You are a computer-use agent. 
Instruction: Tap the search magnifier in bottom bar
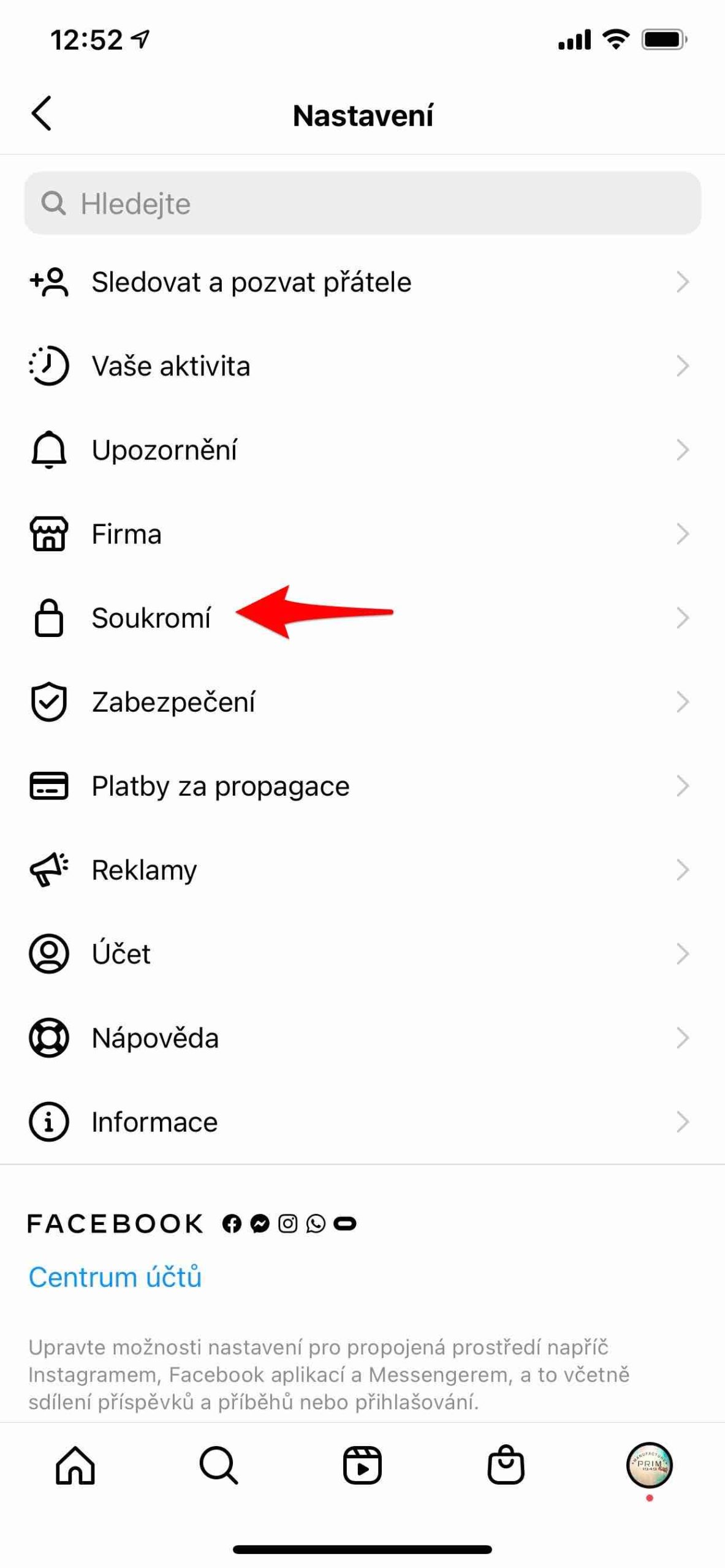(219, 1465)
